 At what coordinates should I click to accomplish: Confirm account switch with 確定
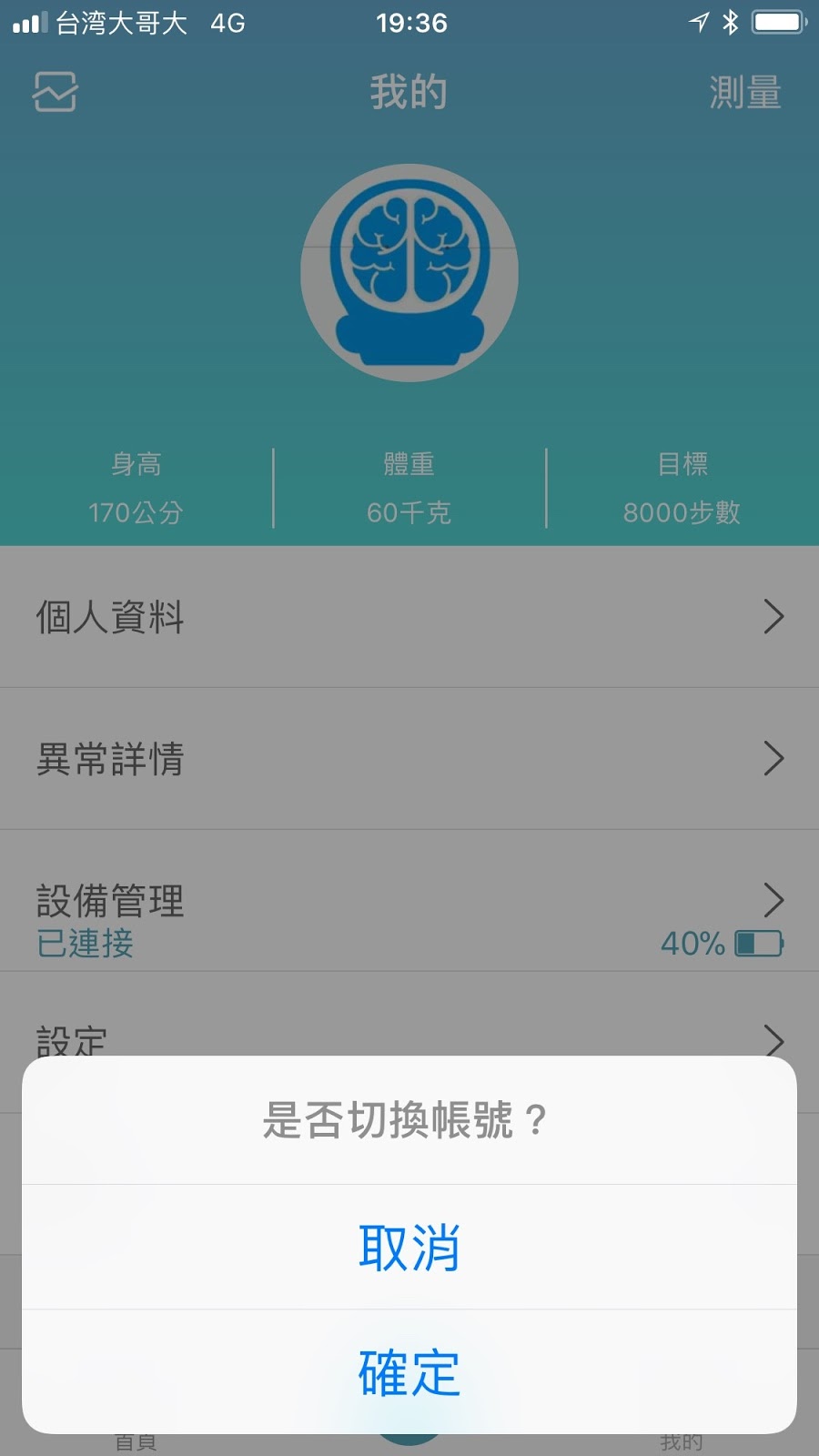[409, 1372]
